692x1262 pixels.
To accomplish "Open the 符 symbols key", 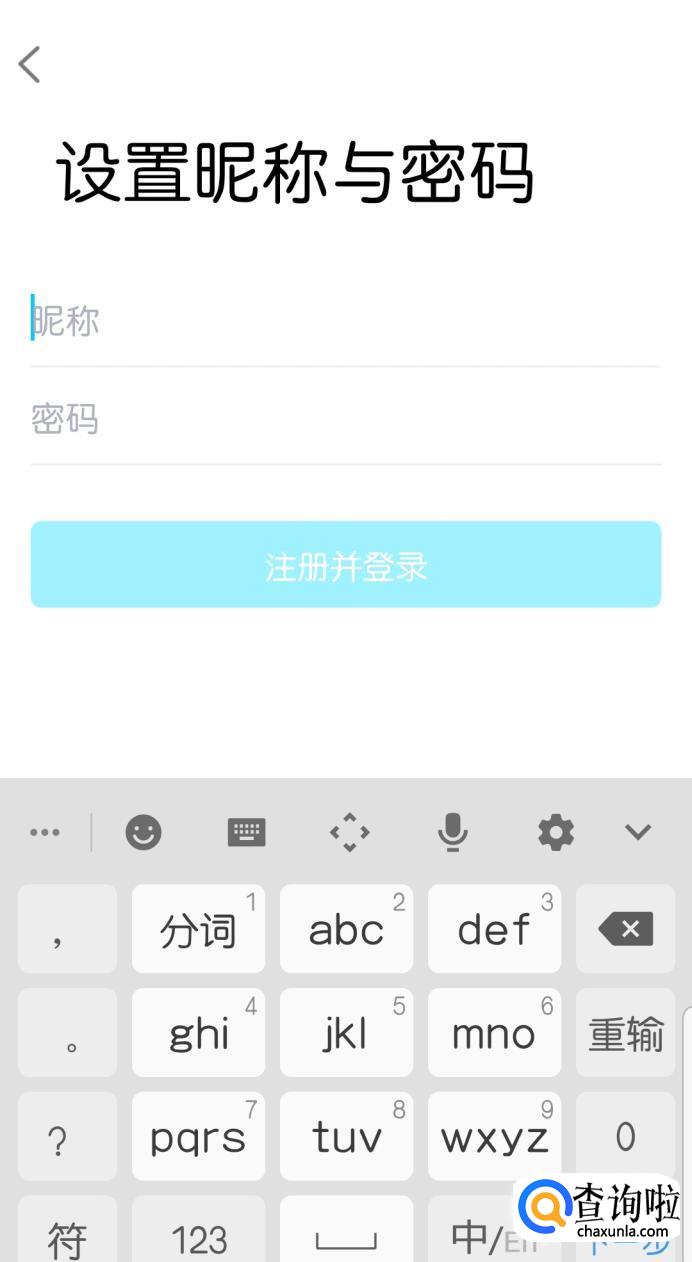I will (67, 1238).
